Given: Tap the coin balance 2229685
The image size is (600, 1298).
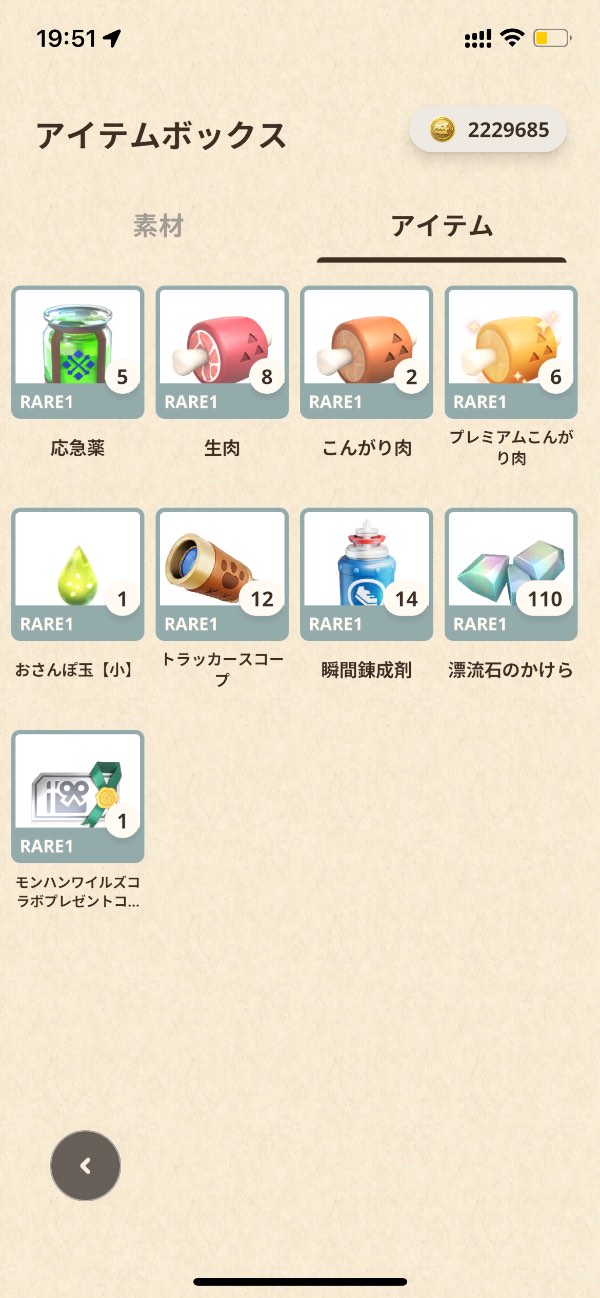Looking at the screenshot, I should (488, 130).
